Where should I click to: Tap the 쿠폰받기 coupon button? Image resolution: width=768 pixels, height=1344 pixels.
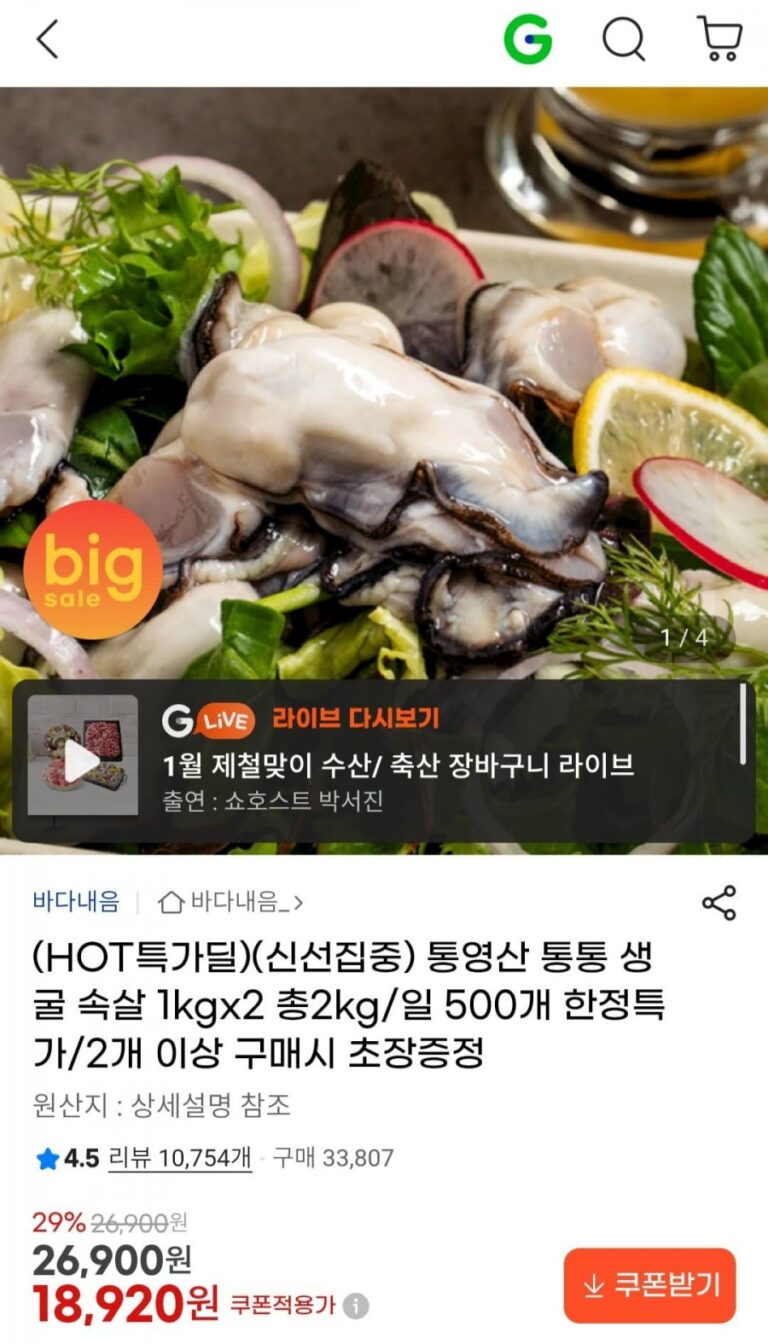click(649, 1284)
